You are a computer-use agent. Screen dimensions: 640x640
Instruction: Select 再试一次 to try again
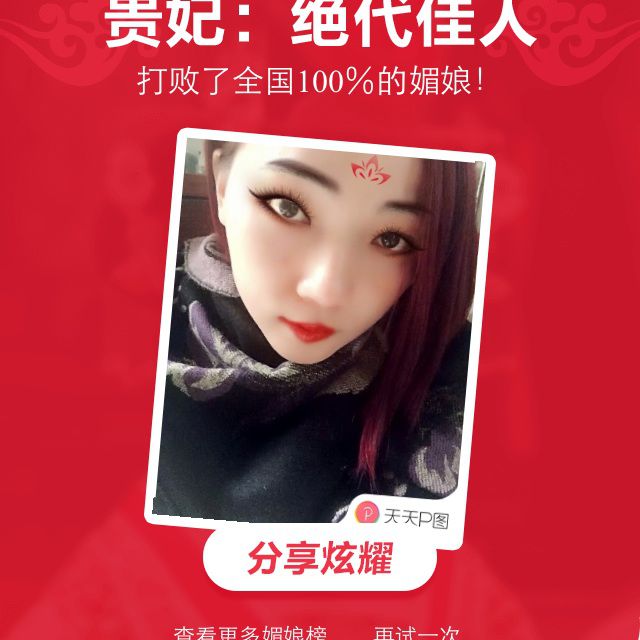pyautogui.click(x=416, y=633)
